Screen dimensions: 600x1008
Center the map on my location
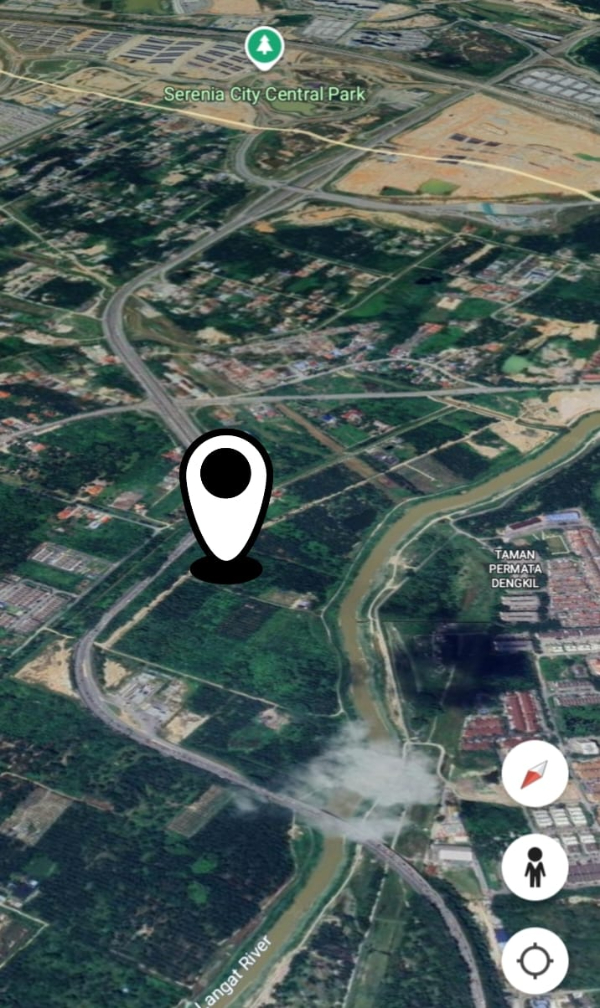point(535,961)
